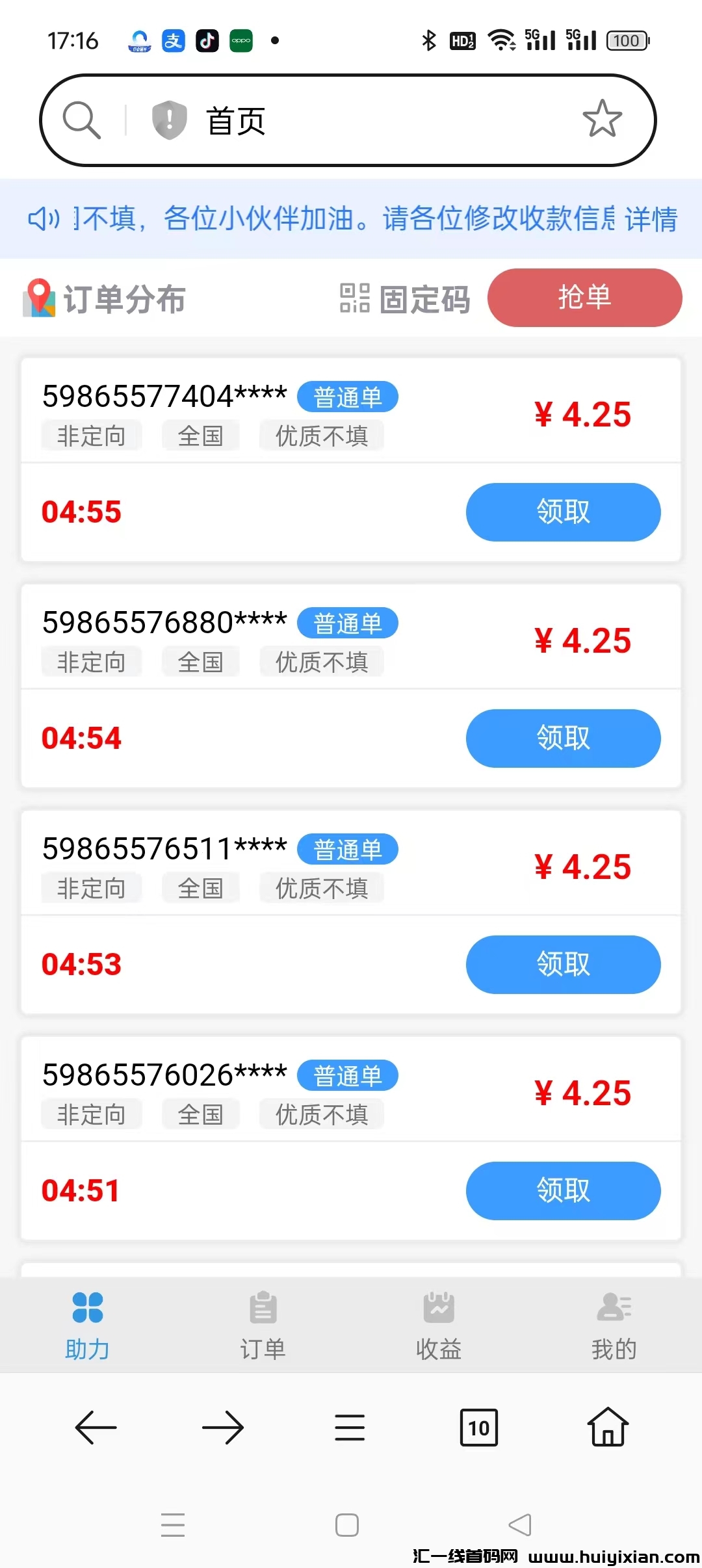
Task: Open 订单分布 order distribution map
Action: point(105,299)
